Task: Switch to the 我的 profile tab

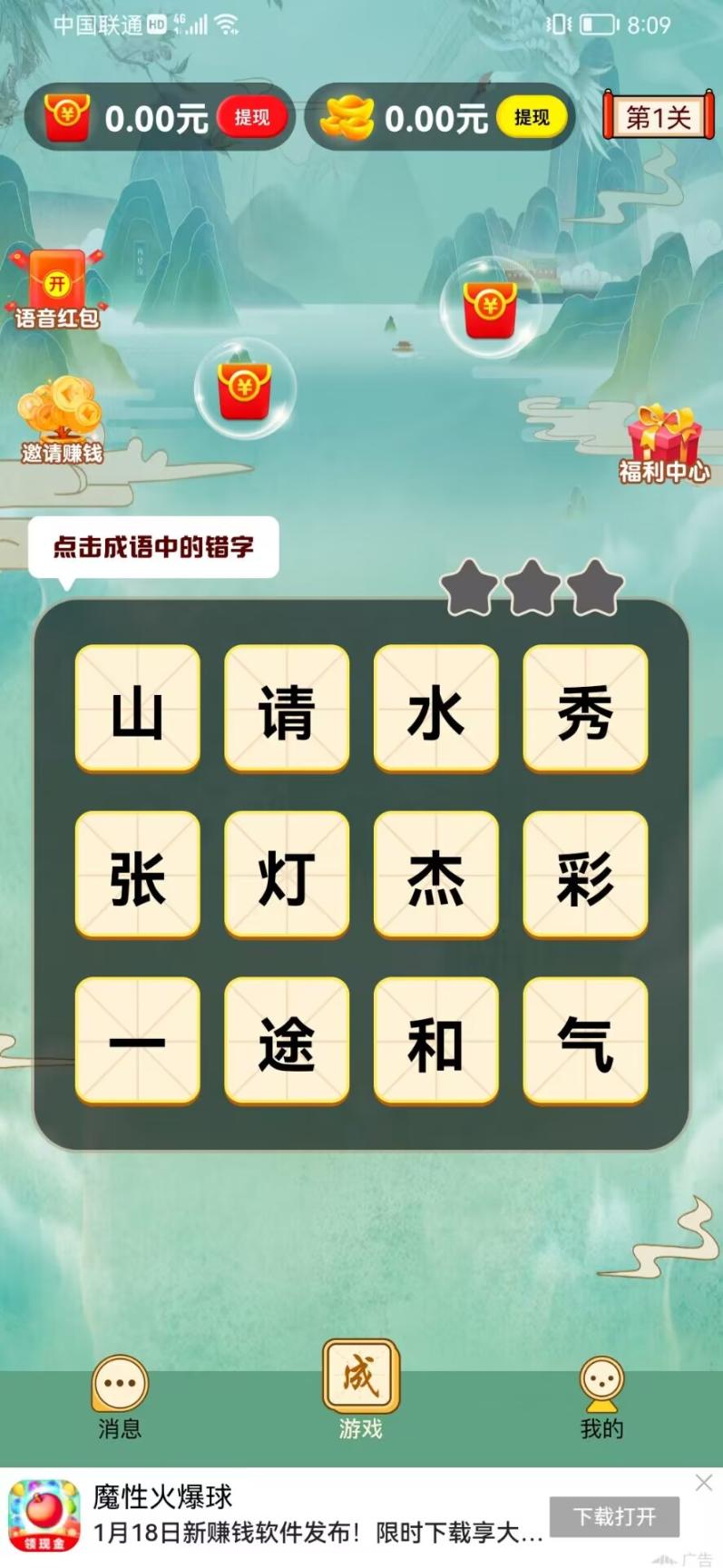Action: click(x=601, y=1398)
